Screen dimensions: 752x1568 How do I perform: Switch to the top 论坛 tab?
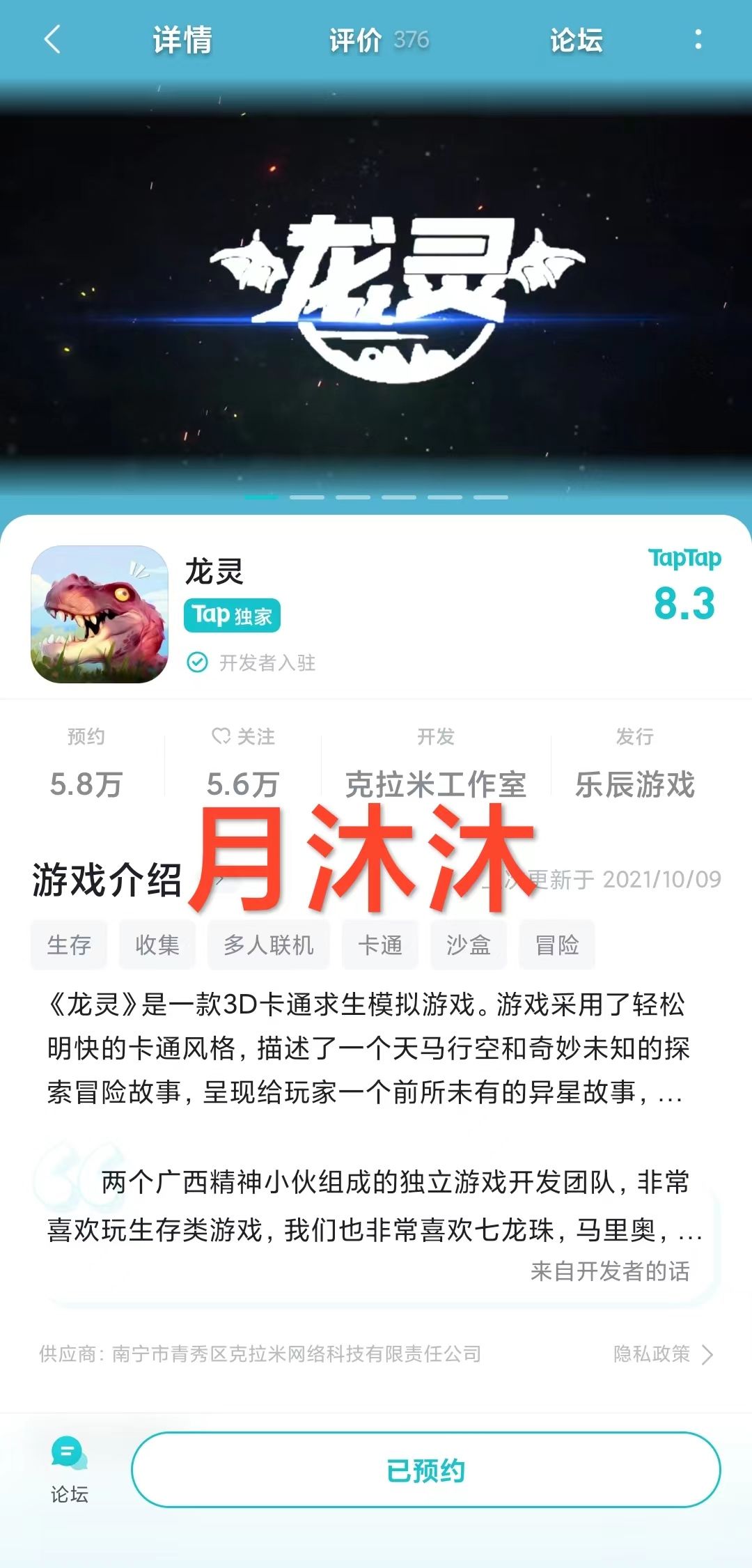pyautogui.click(x=575, y=42)
